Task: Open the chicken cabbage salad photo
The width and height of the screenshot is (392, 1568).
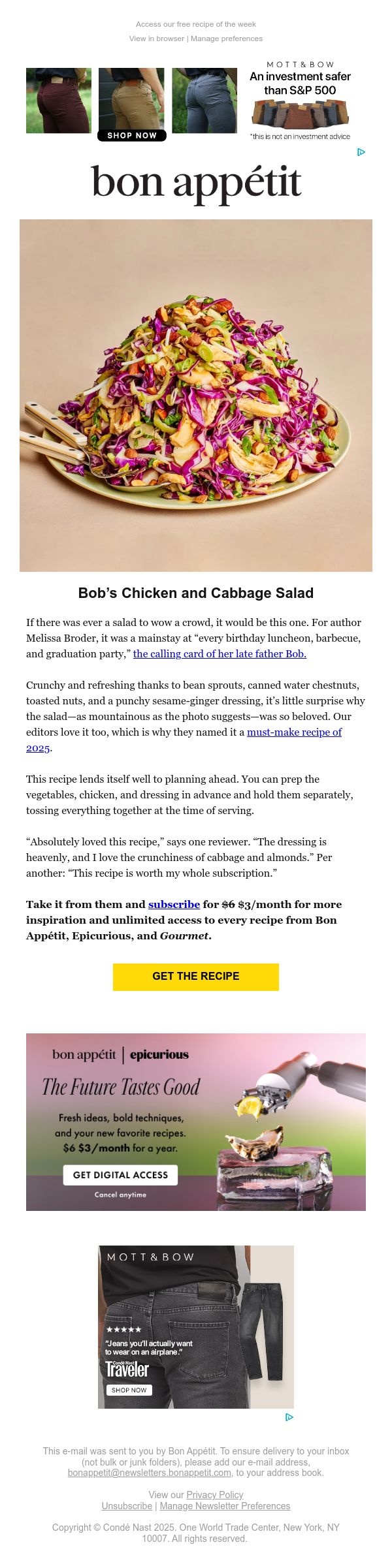Action: point(196,396)
